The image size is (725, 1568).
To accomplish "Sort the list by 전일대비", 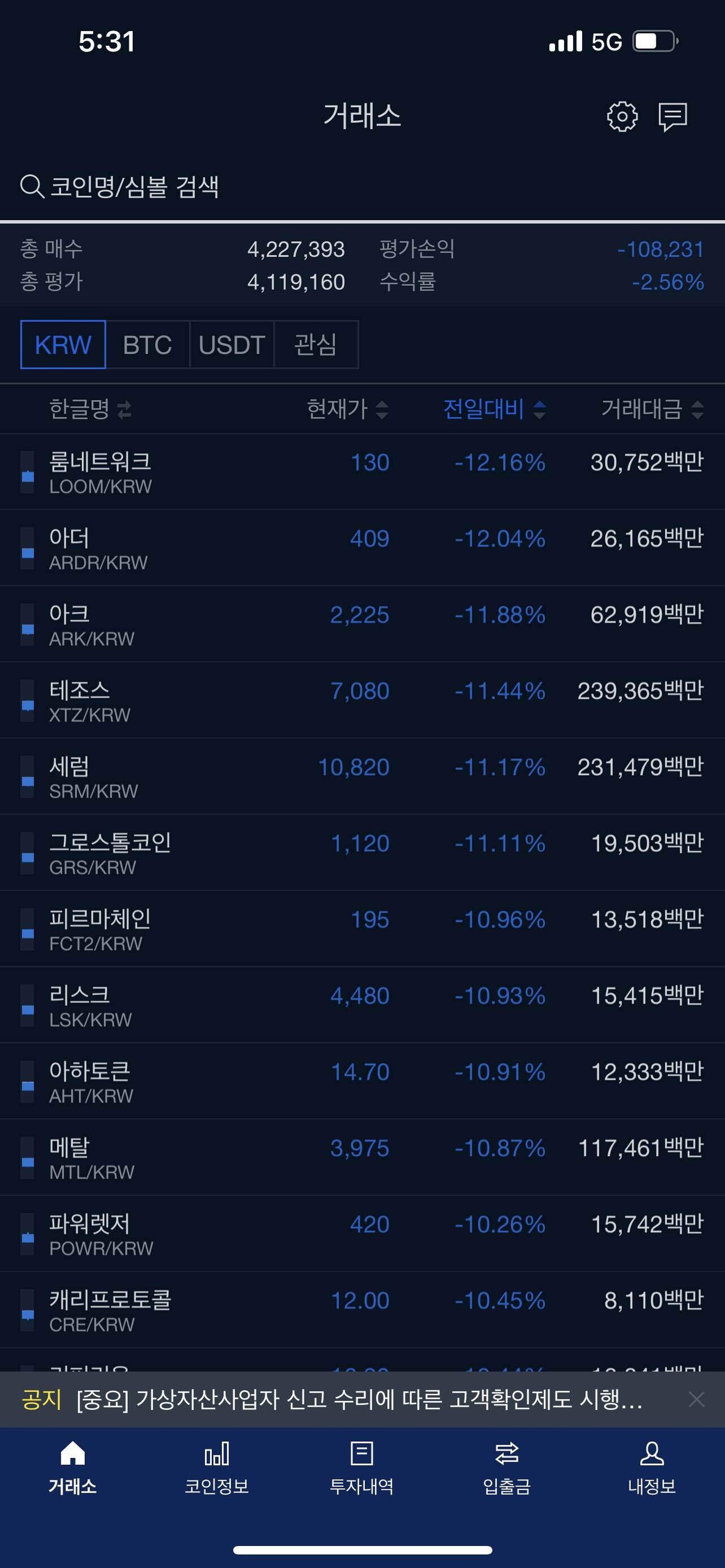I will (x=494, y=409).
